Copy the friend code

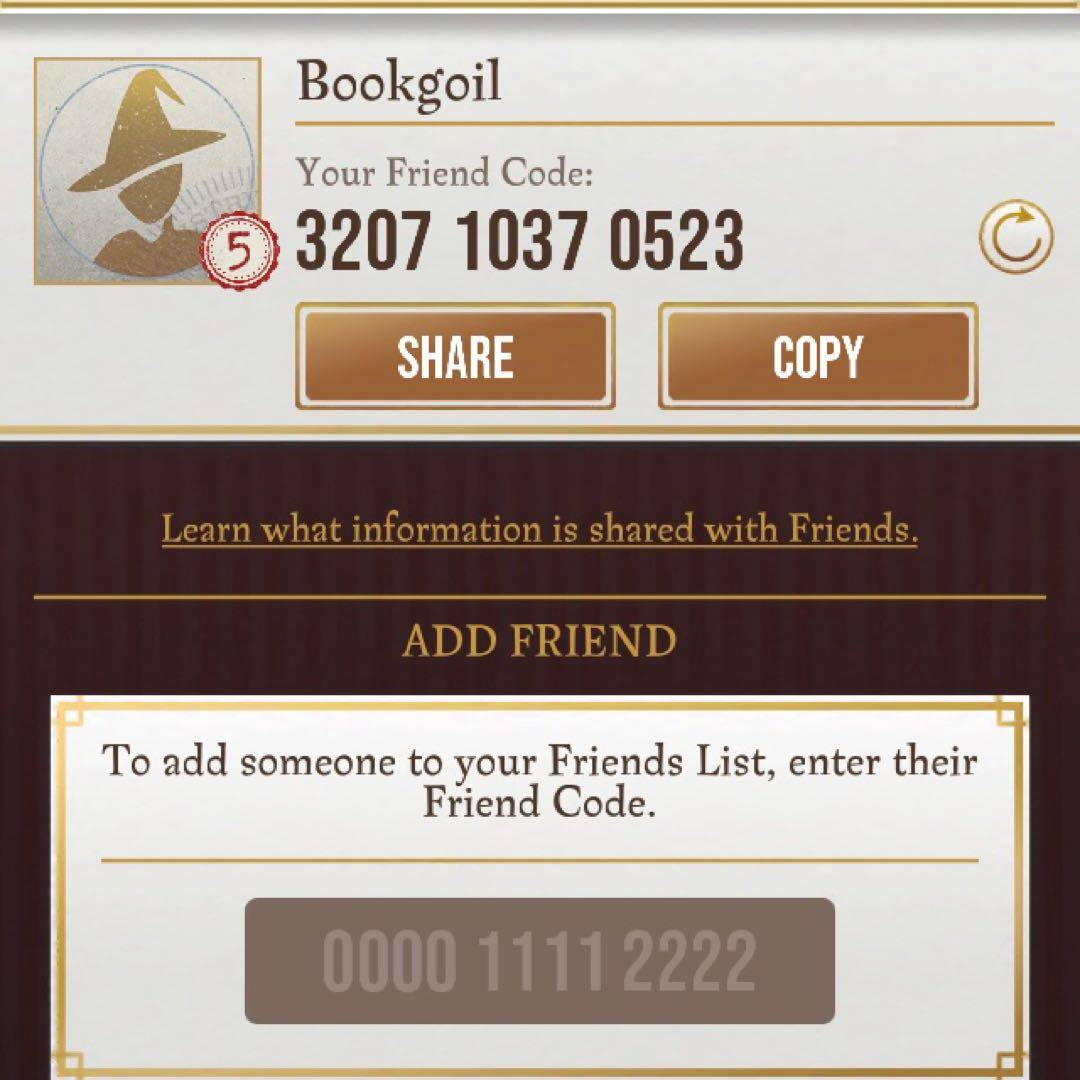[x=817, y=357]
